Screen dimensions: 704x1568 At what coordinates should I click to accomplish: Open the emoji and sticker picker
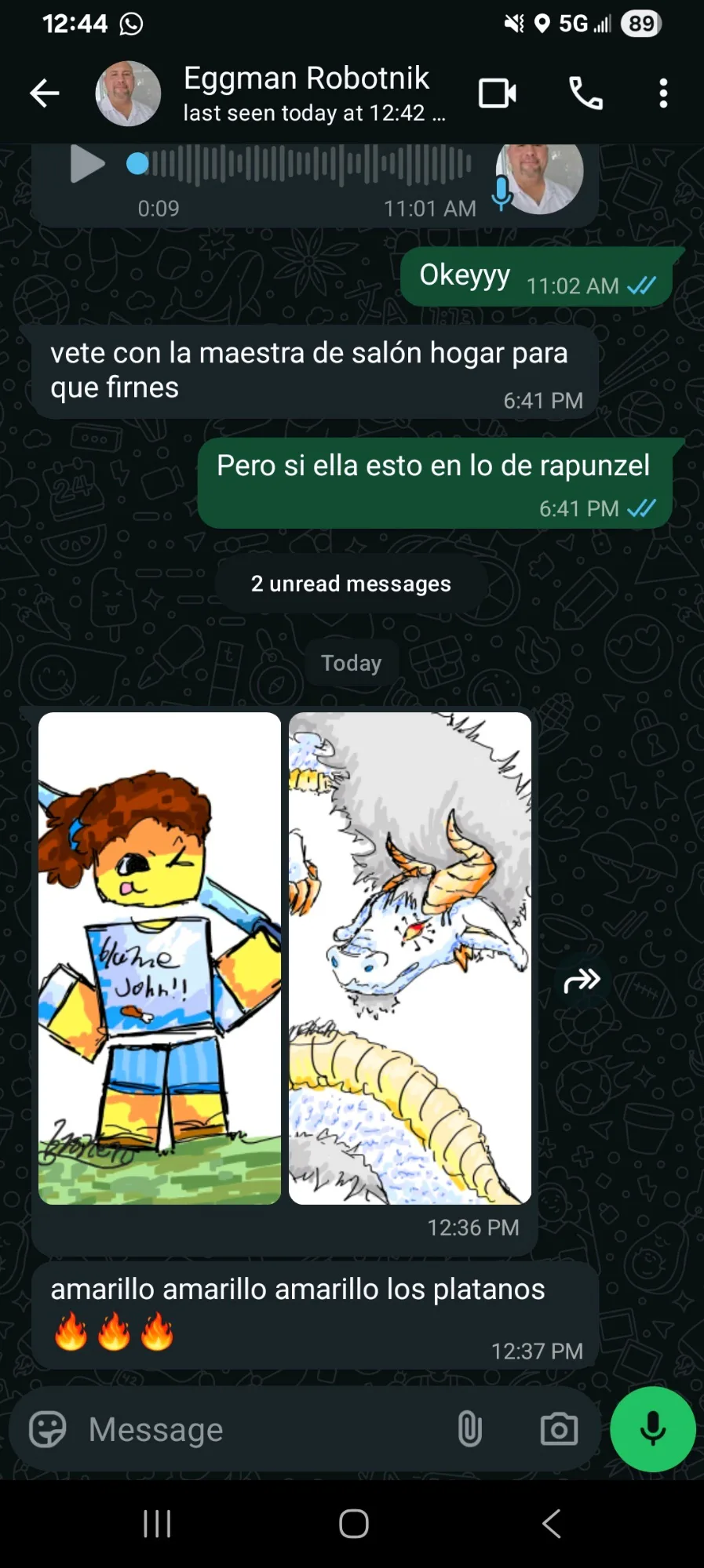pos(47,1428)
